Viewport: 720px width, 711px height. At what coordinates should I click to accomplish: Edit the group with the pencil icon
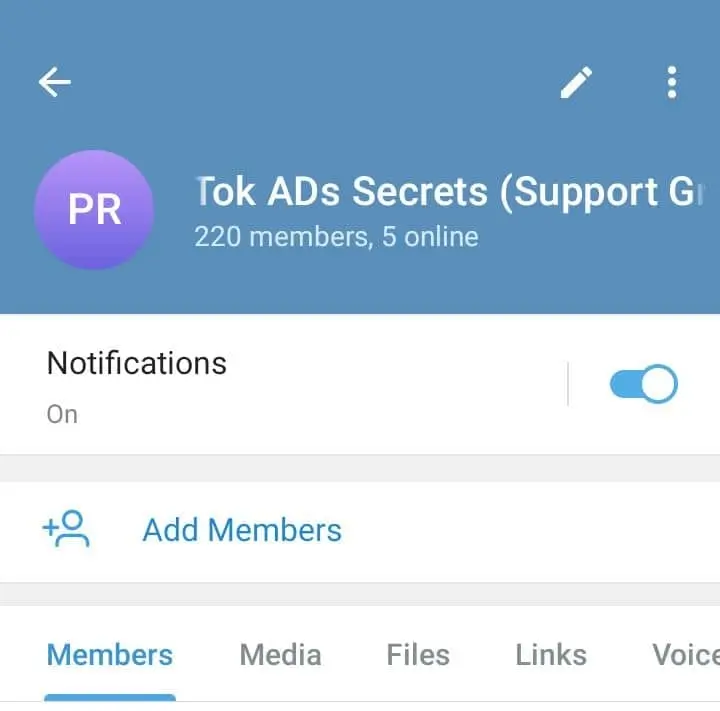coord(576,82)
